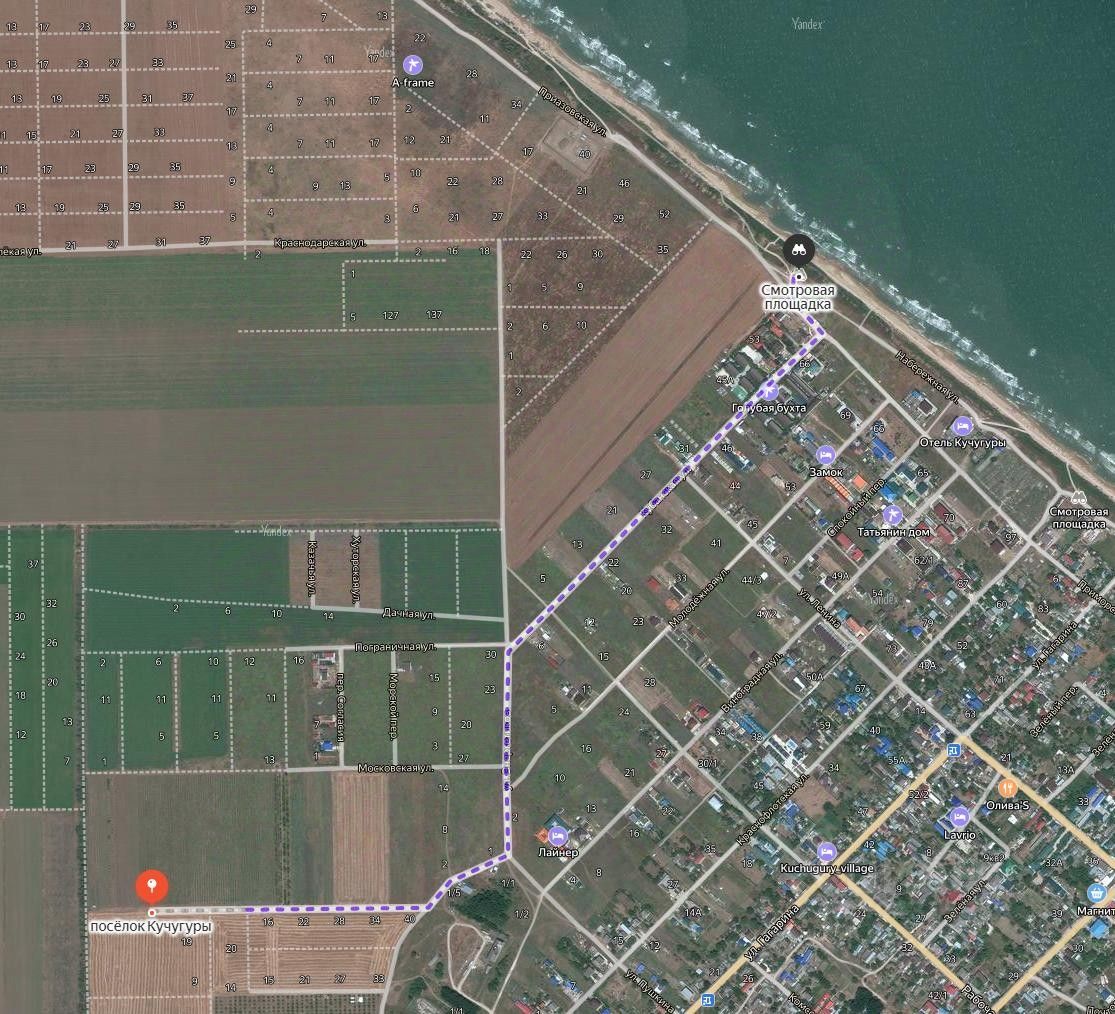Open the A frame place marker
This screenshot has width=1115, height=1014.
click(414, 65)
